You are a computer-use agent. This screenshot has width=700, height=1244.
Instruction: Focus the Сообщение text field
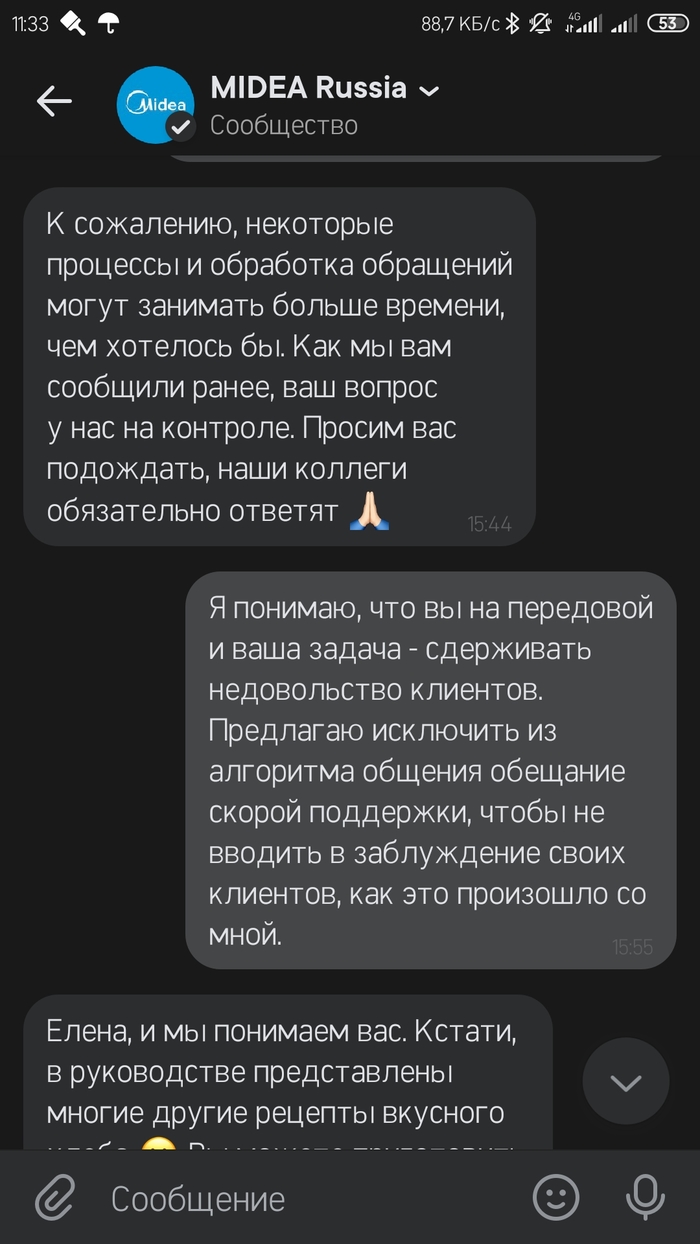pyautogui.click(x=300, y=1198)
